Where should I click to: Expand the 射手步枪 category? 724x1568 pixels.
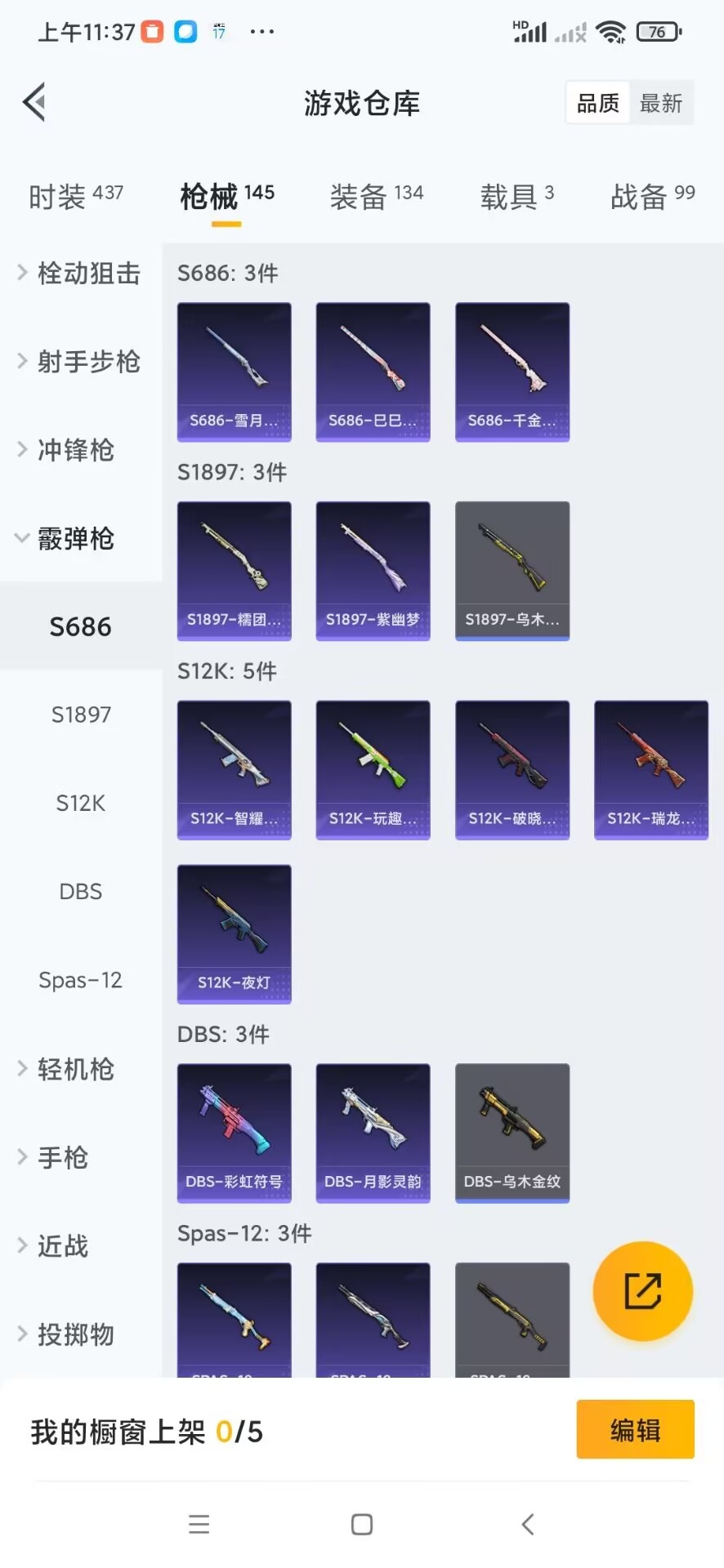(80, 361)
